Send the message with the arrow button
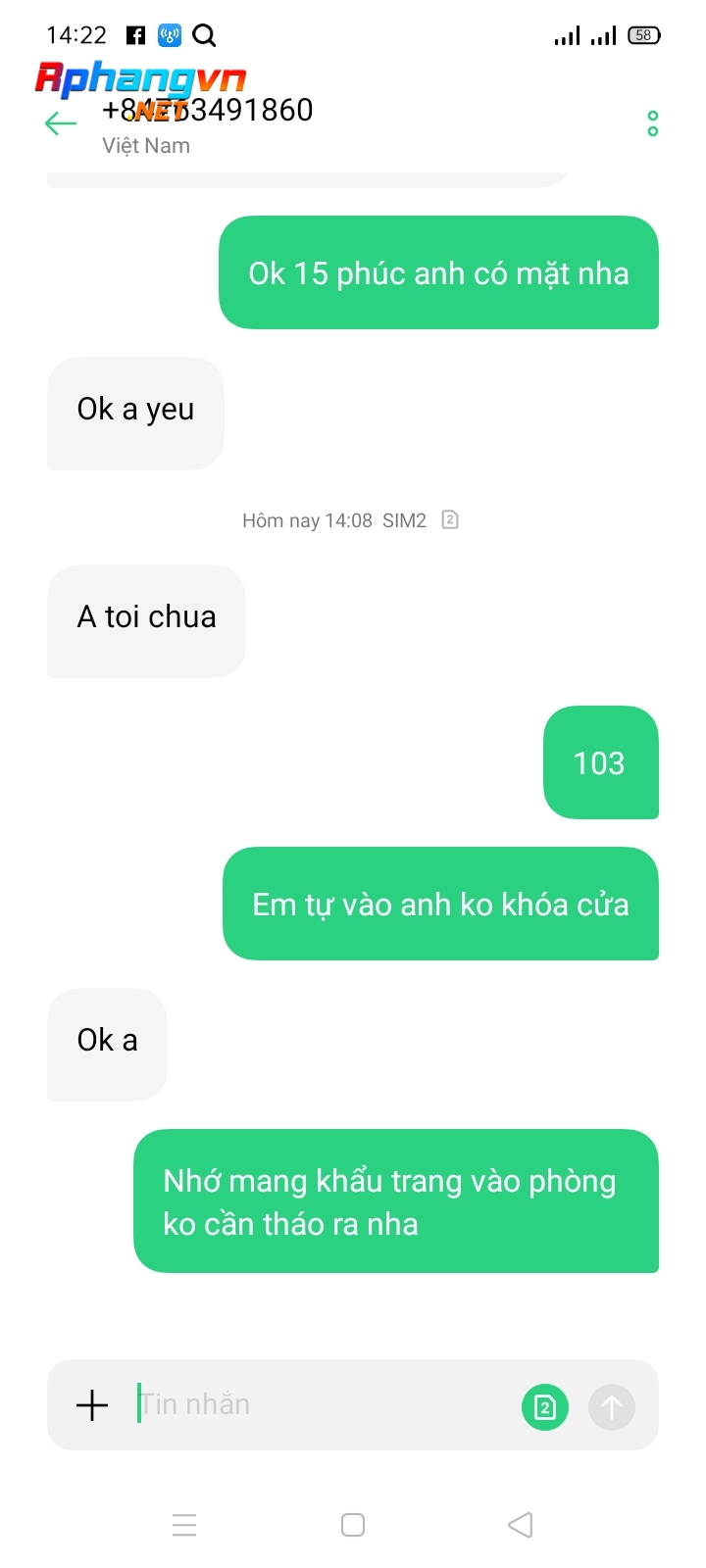 click(x=612, y=1407)
